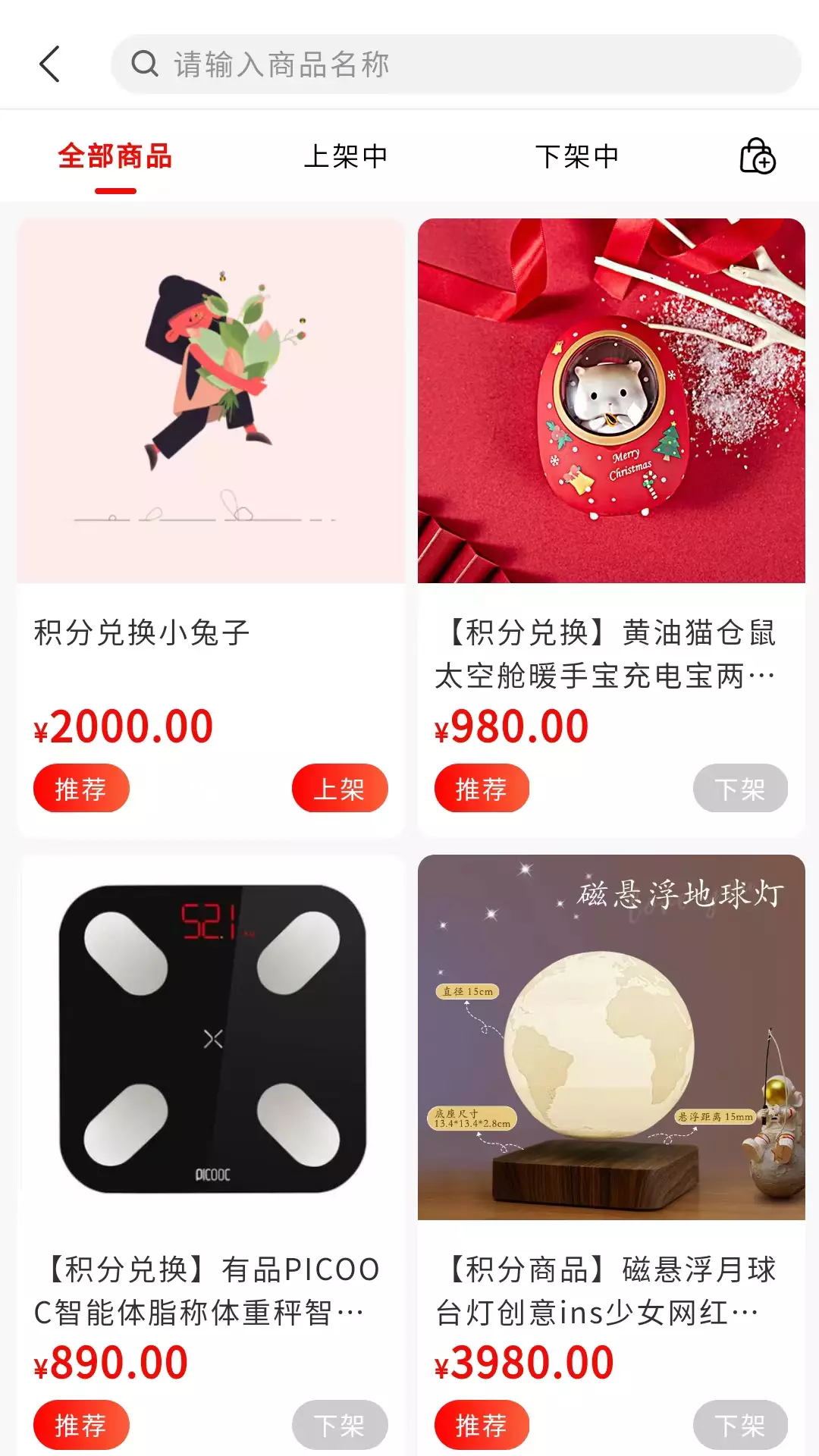The image size is (819, 1456).
Task: Switch to the 上架中 tab
Action: (346, 157)
